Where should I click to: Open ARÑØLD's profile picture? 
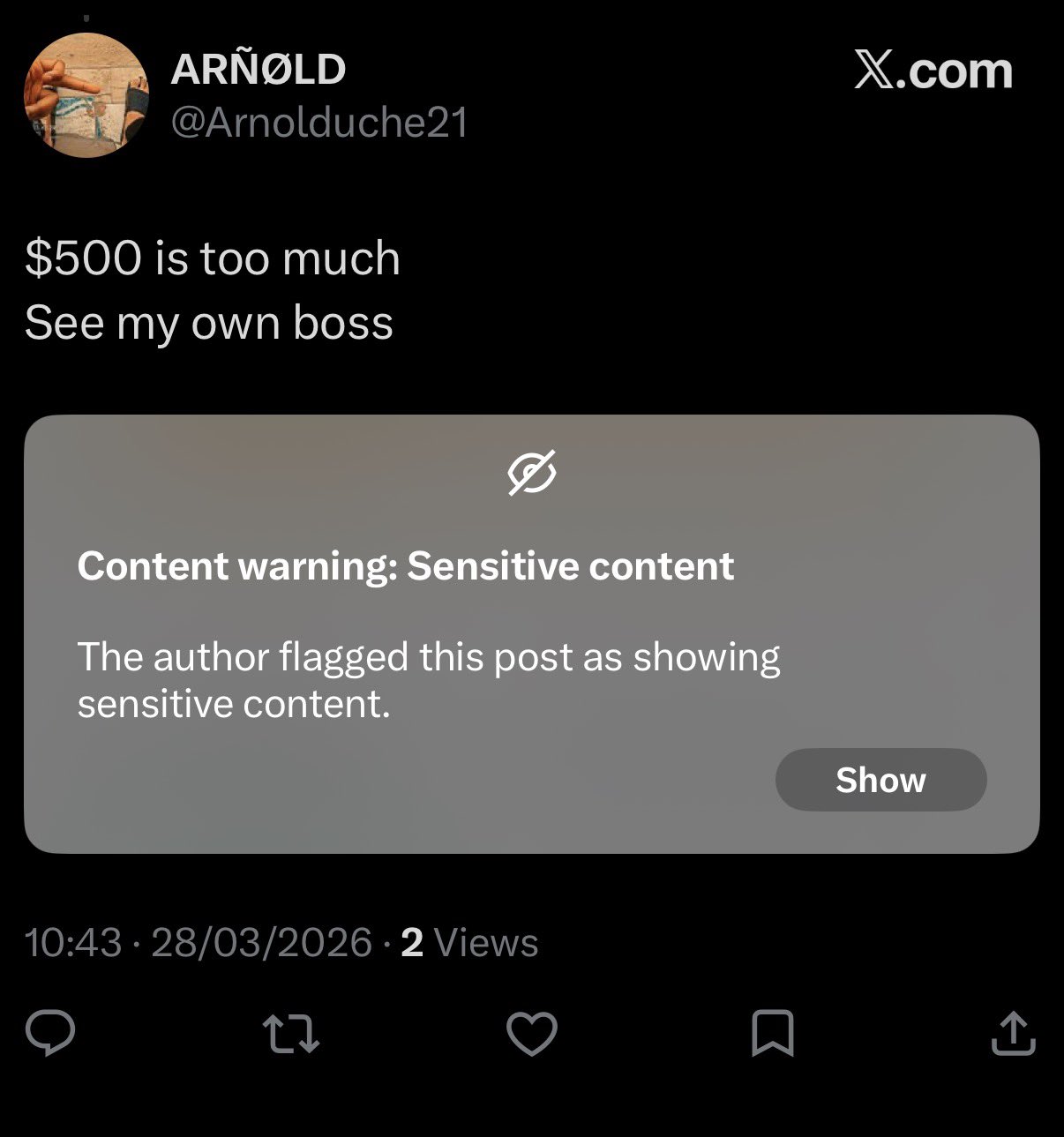point(86,95)
